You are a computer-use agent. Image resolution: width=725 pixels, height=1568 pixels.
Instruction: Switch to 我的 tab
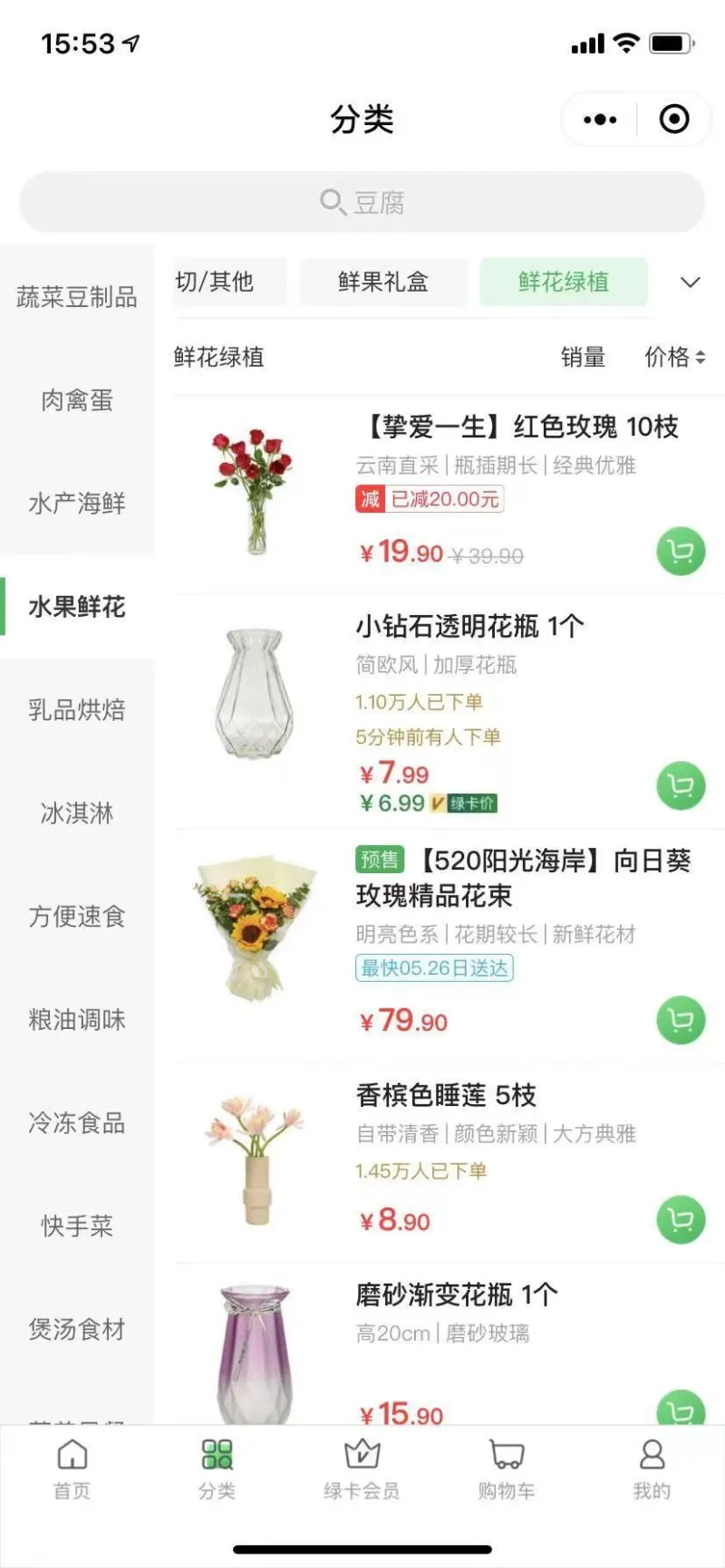click(652, 1469)
